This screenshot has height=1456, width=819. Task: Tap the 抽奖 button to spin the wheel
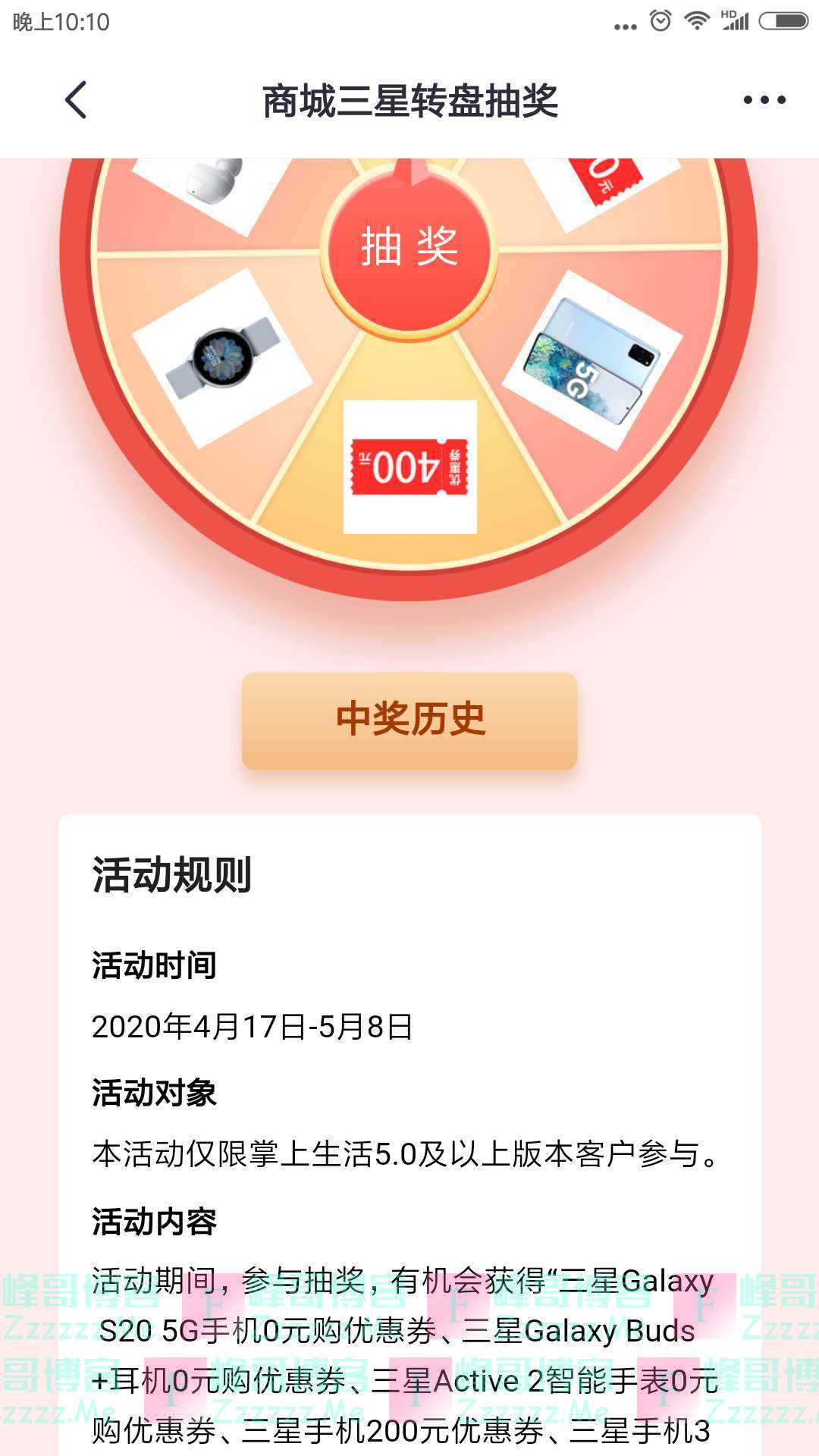click(x=409, y=247)
